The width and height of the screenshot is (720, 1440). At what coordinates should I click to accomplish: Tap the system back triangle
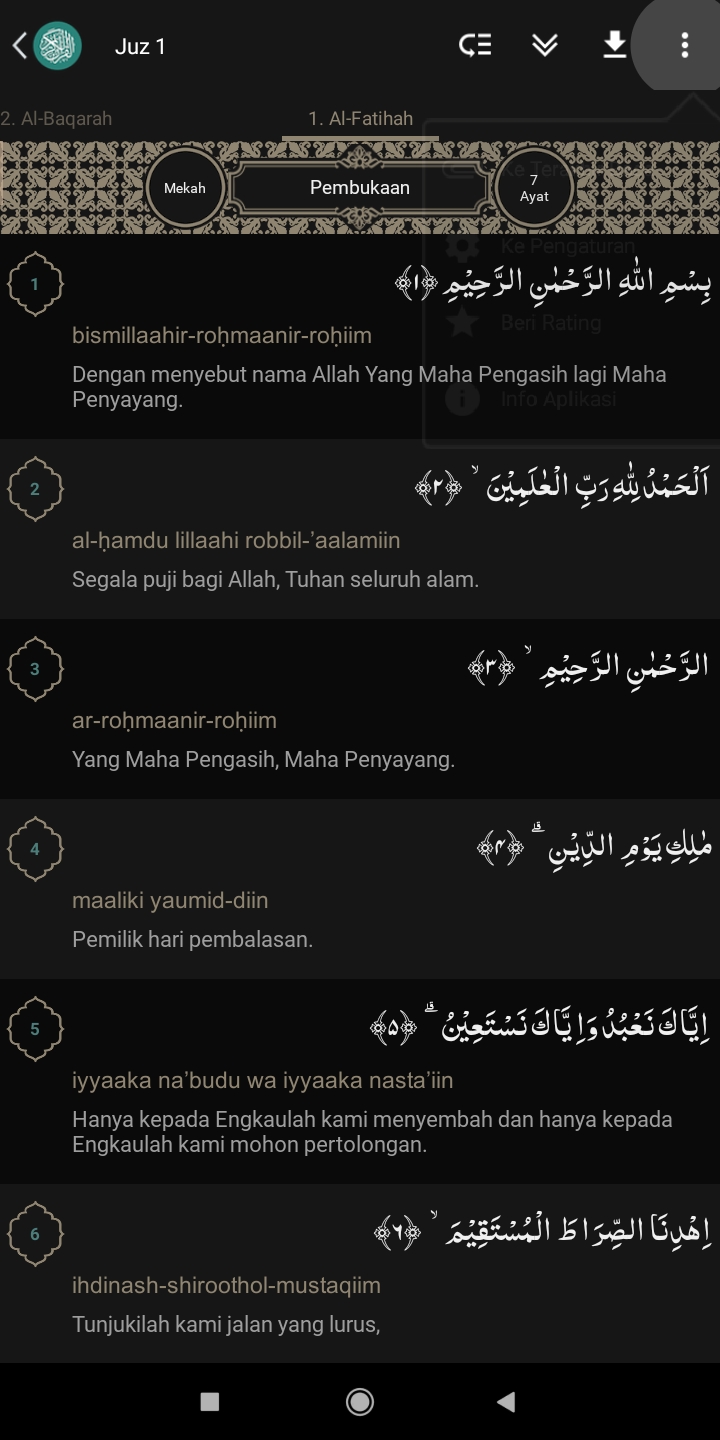pyautogui.click(x=507, y=1402)
